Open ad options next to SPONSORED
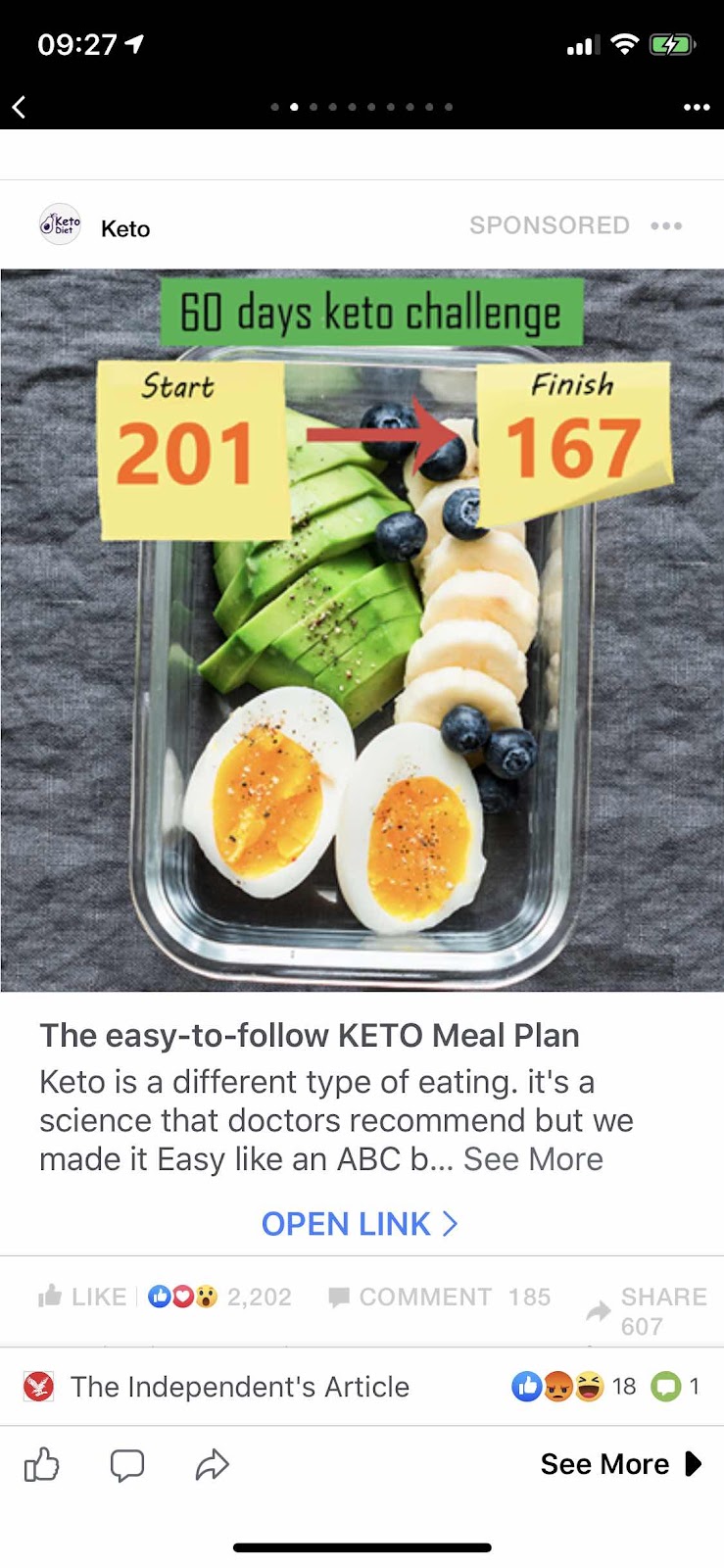 pos(666,226)
